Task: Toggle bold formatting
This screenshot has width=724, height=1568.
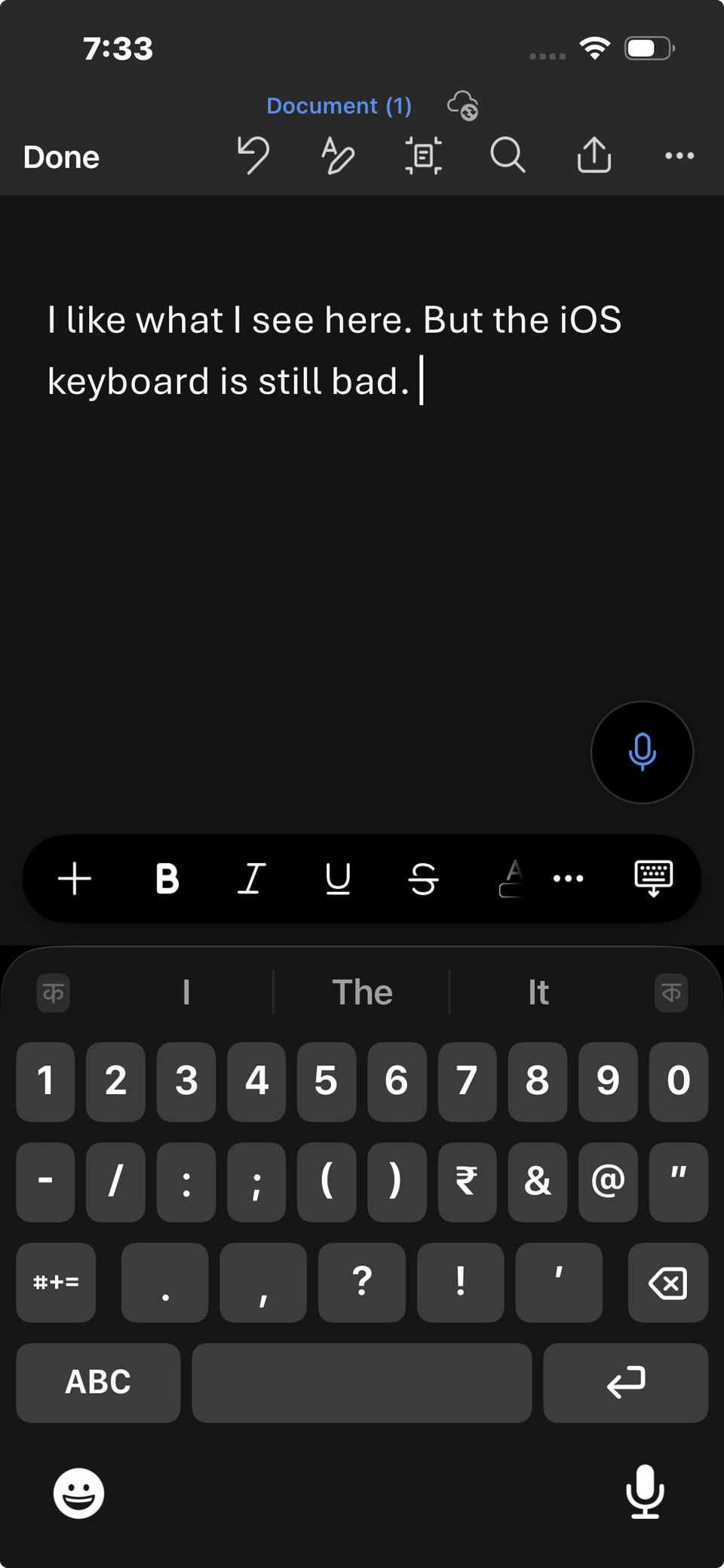Action: 167,878
